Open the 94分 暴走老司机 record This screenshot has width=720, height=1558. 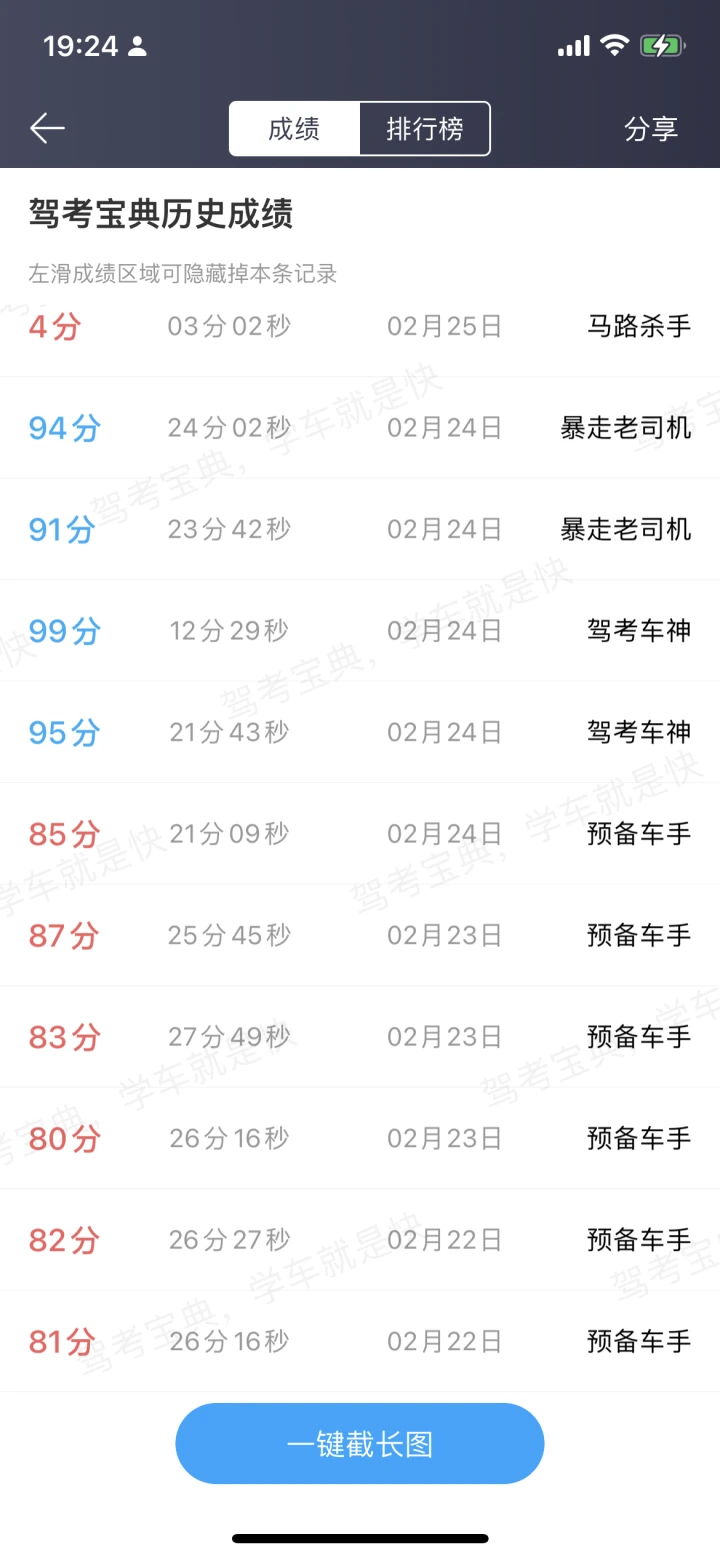point(360,428)
